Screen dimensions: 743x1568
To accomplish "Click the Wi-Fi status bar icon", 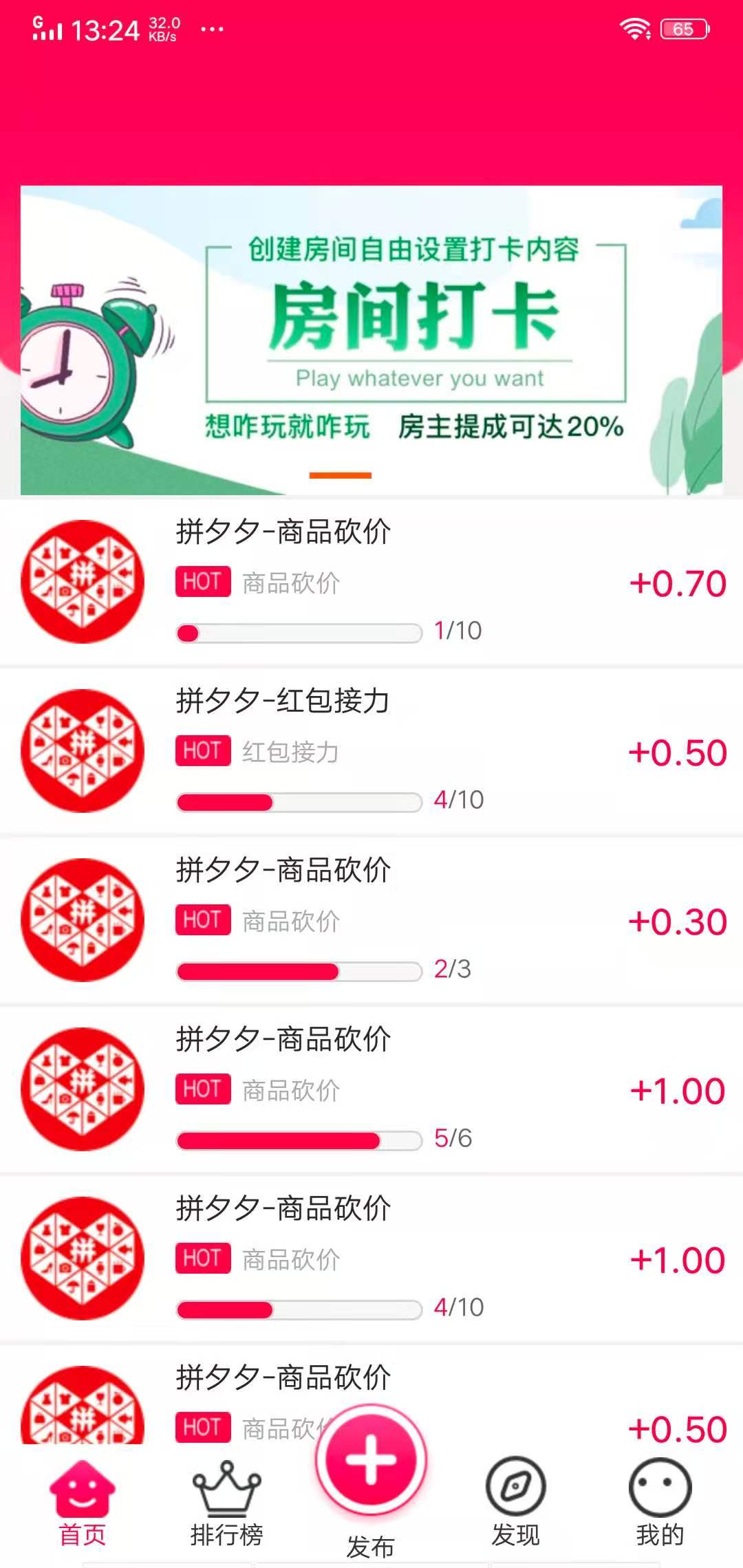I will pos(634,28).
